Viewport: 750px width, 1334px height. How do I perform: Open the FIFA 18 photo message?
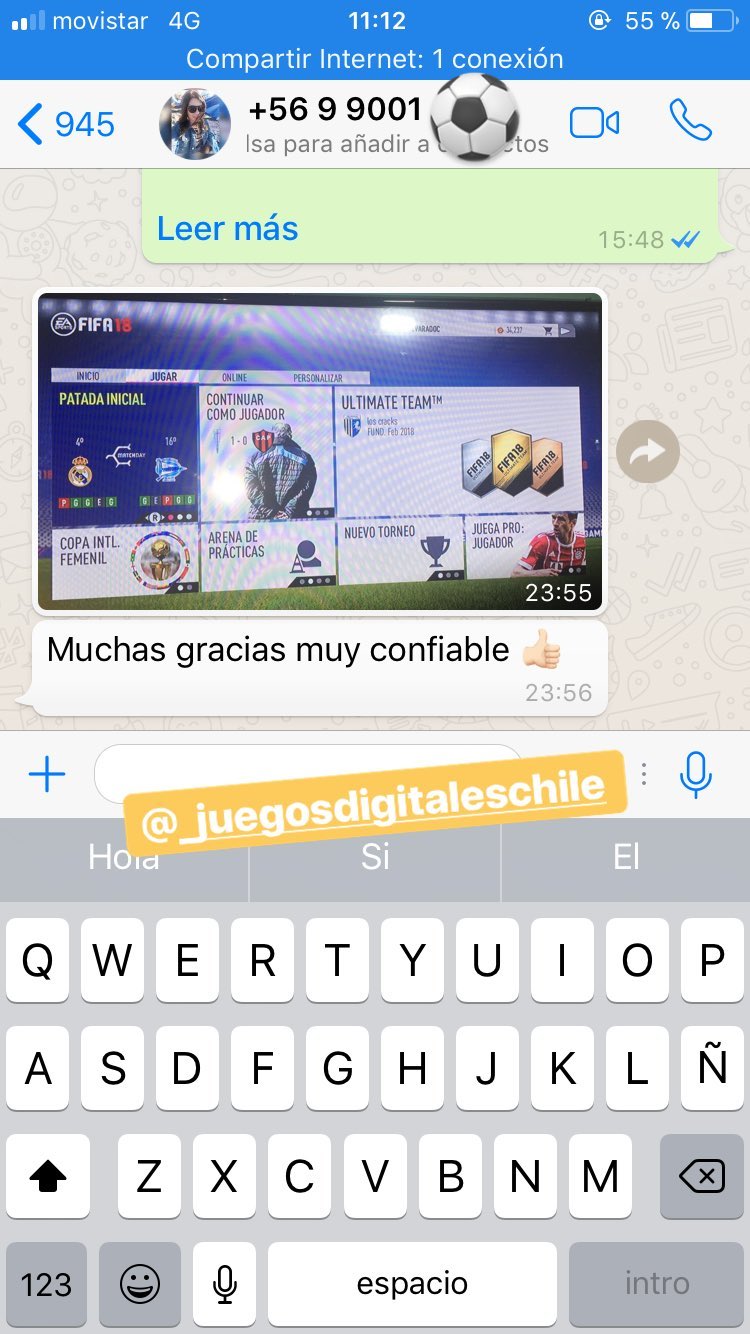pos(320,450)
